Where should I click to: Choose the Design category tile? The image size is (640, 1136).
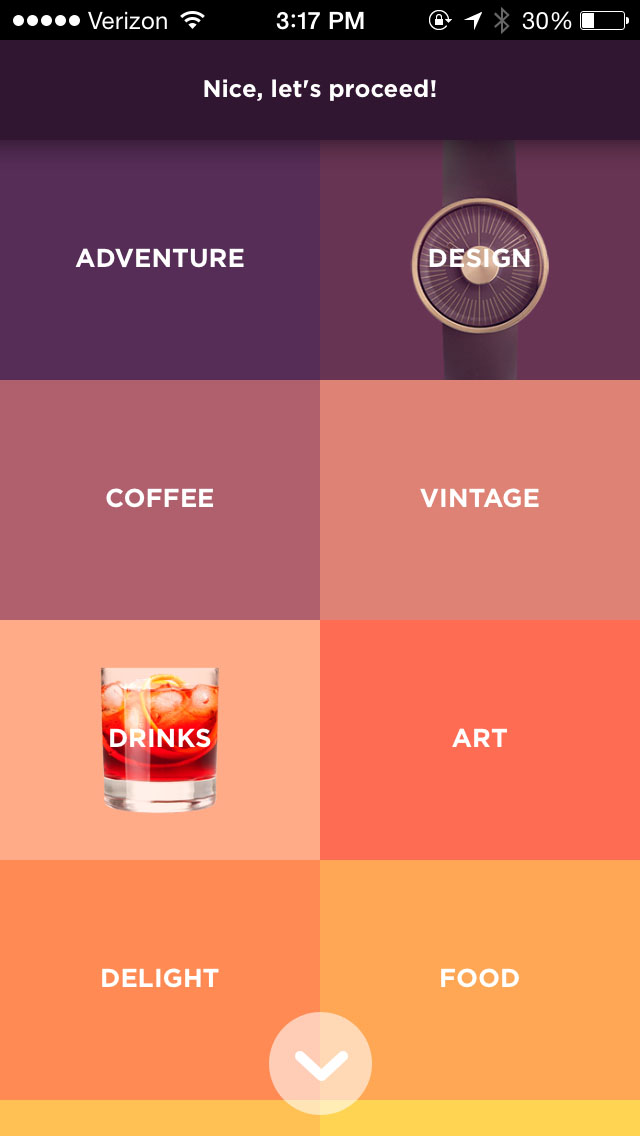pos(480,259)
